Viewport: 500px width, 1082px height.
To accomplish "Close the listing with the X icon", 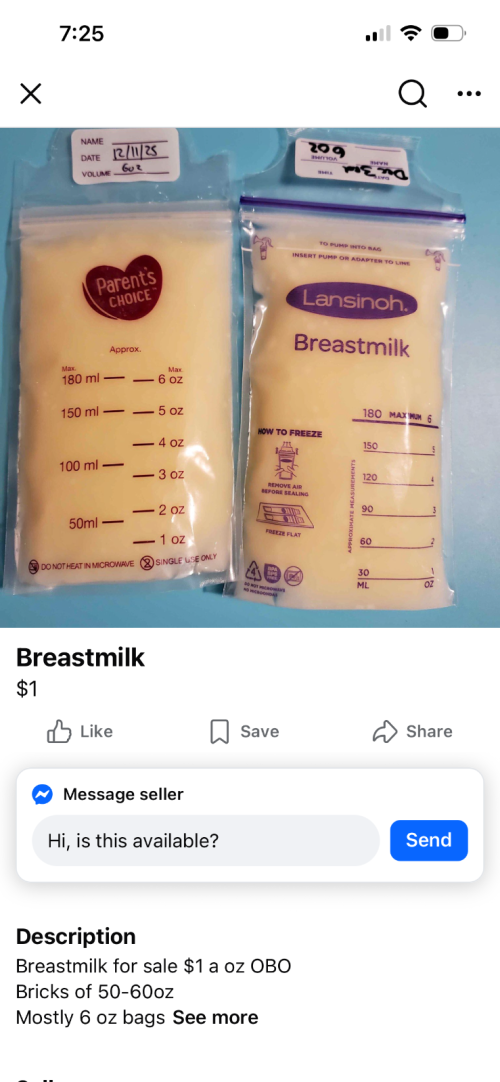I will (x=30, y=94).
